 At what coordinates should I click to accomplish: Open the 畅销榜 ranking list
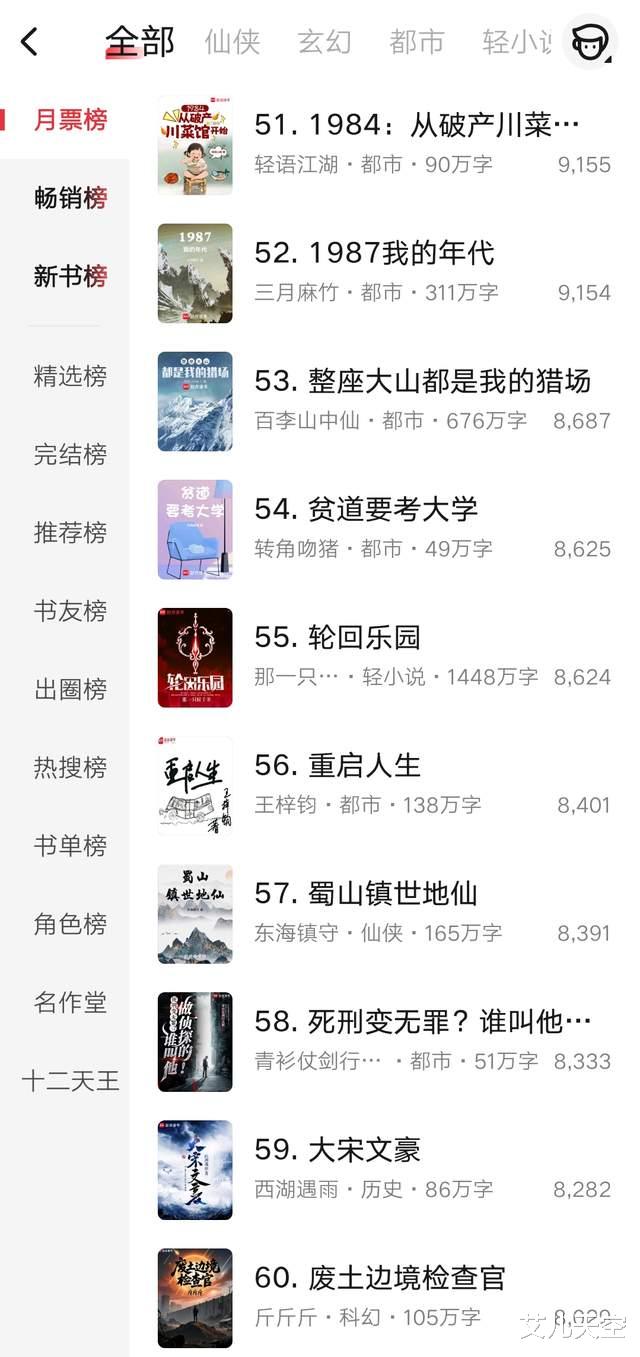click(70, 198)
